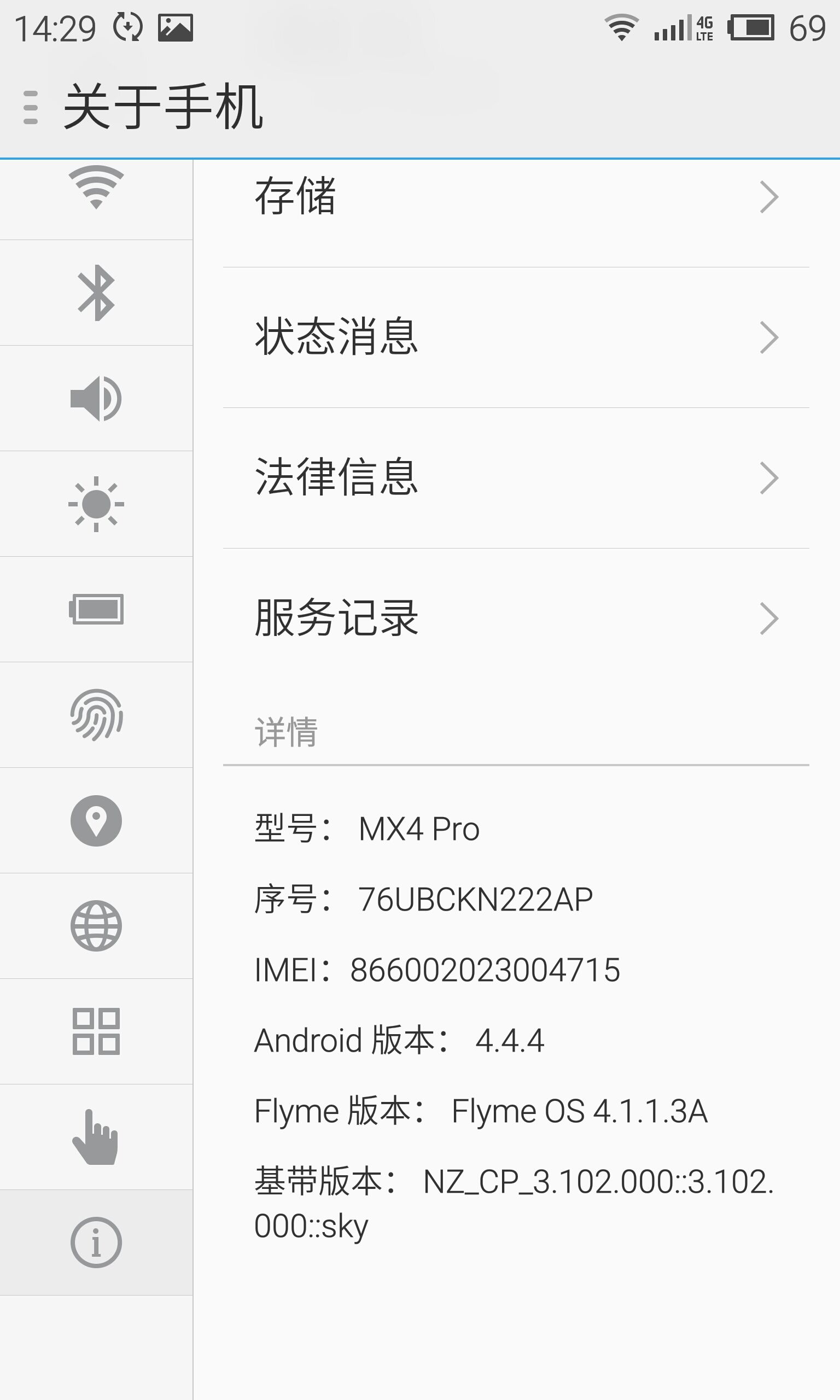Open the 状态消息 status row
The width and height of the screenshot is (840, 1400).
click(515, 337)
